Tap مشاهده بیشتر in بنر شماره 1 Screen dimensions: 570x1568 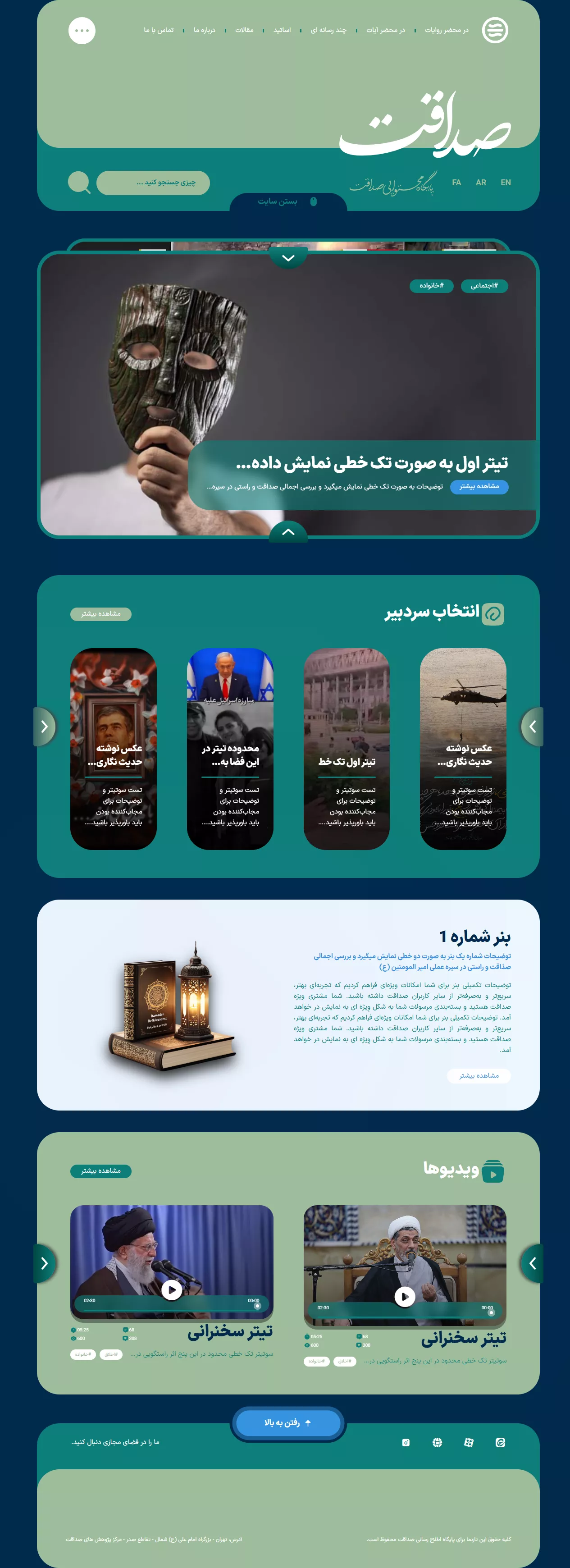point(479,1075)
